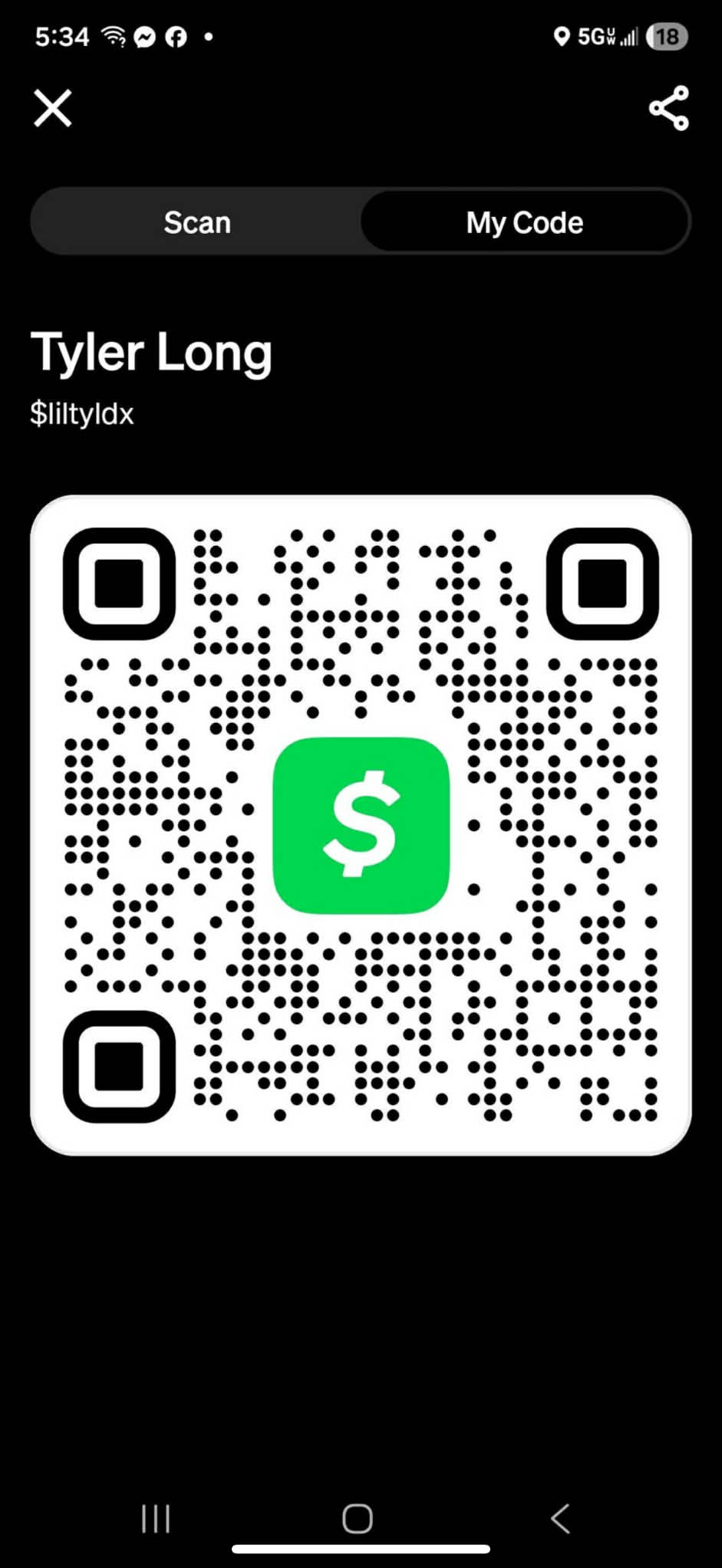Select the My Code tab
This screenshot has height=1568, width=722.
coord(525,222)
